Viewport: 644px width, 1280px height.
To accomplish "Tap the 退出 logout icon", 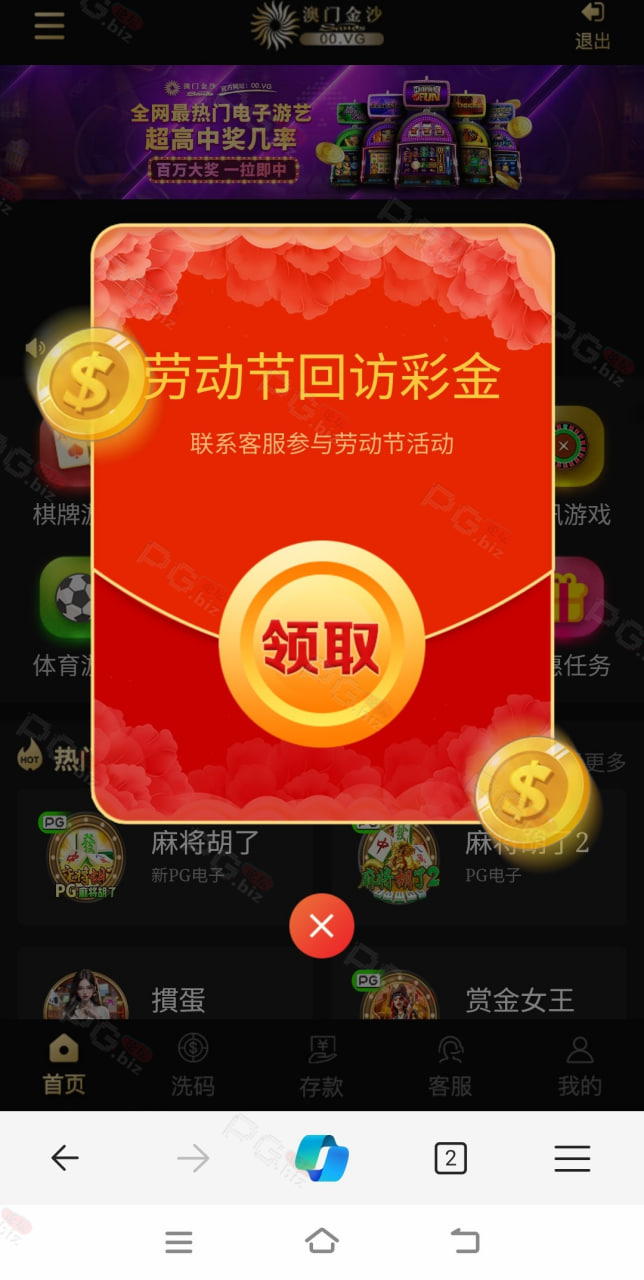I will tap(593, 27).
